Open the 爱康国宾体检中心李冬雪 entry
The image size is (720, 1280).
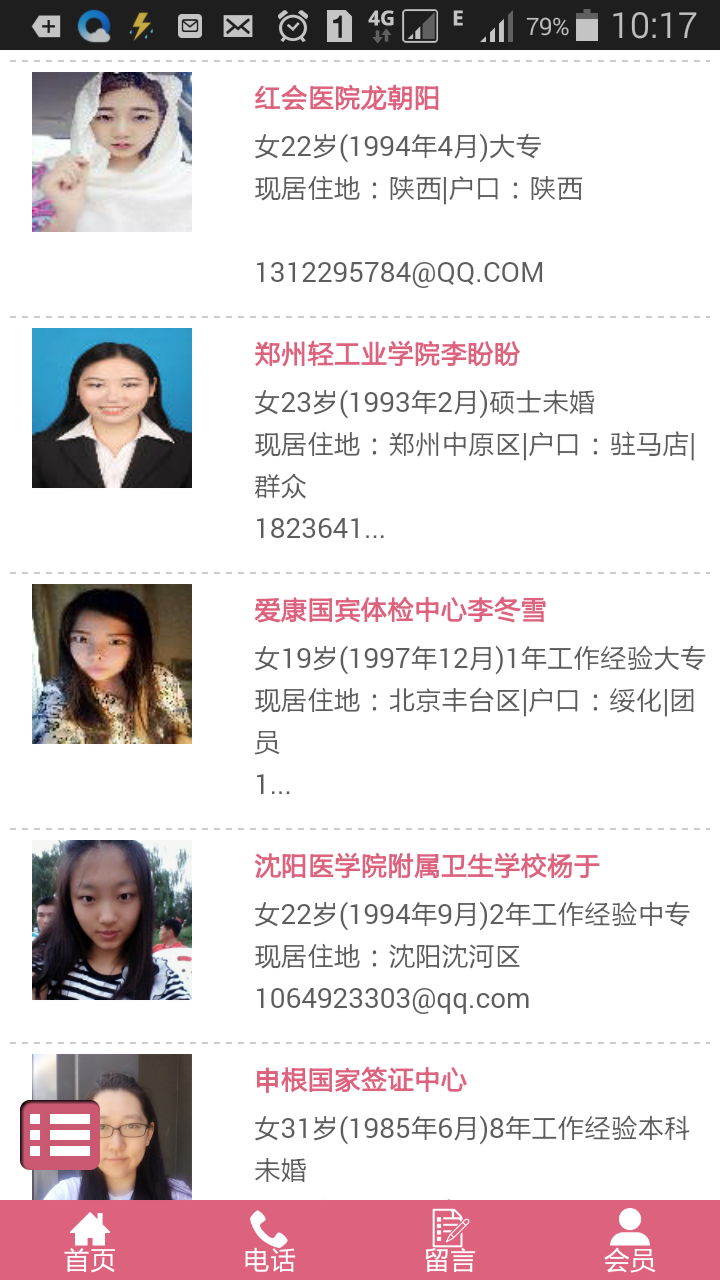[x=400, y=610]
